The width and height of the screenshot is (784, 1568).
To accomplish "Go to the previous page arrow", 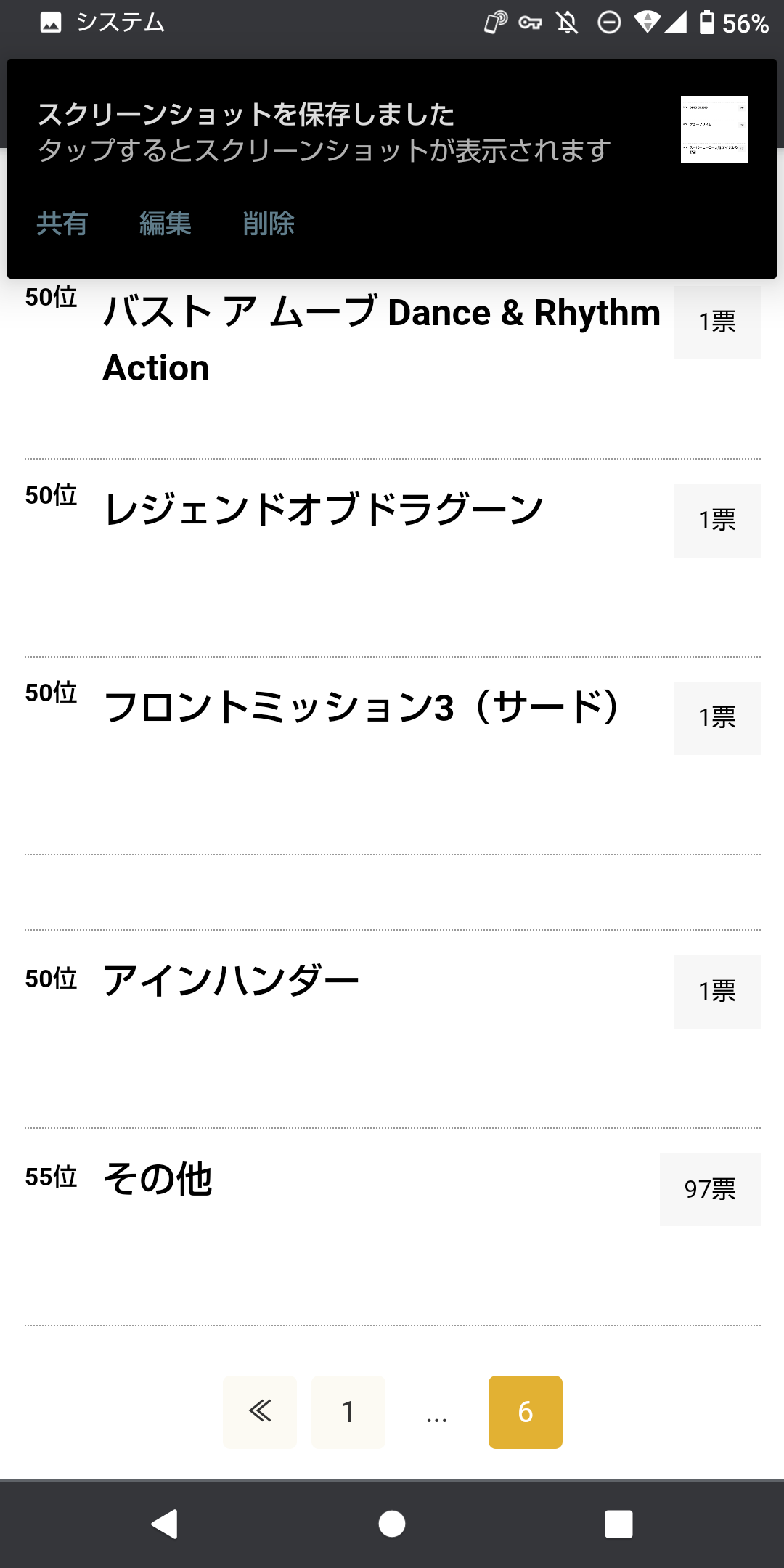I will (x=260, y=1412).
